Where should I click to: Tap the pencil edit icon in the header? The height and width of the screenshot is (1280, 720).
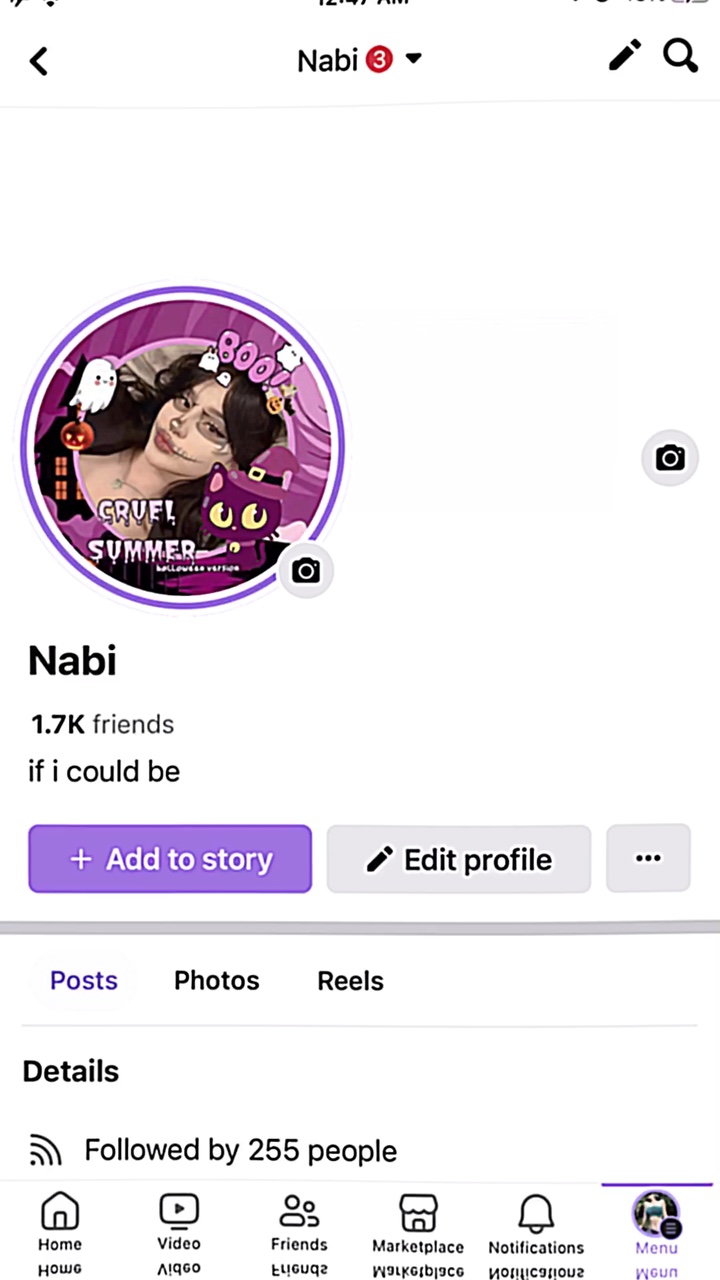tap(625, 56)
